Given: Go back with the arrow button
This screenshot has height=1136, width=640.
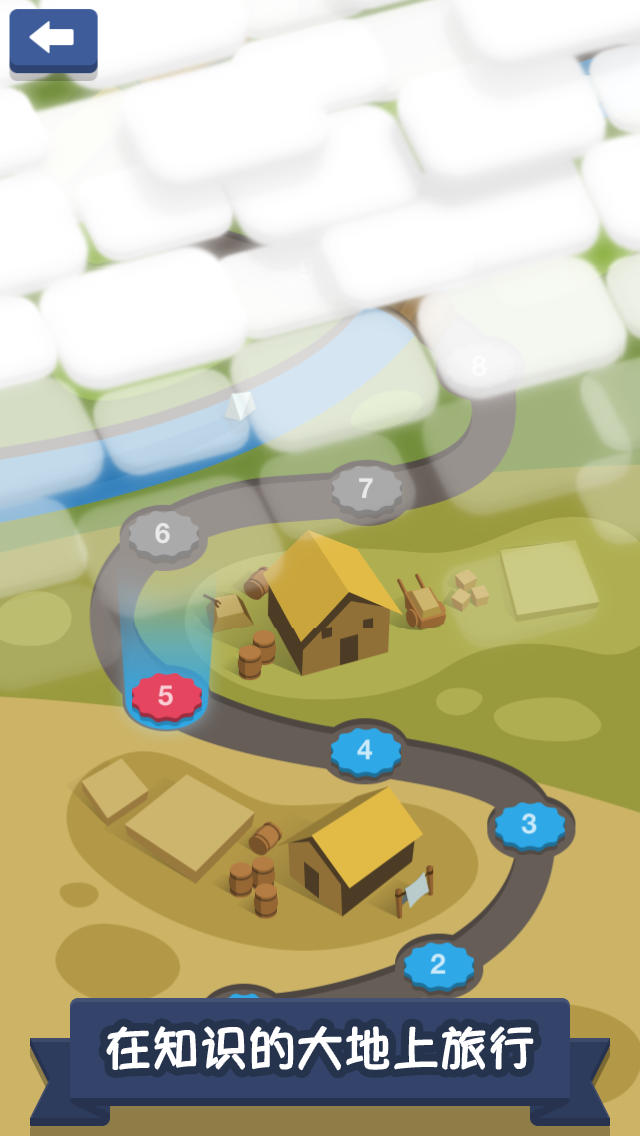Looking at the screenshot, I should click(53, 40).
